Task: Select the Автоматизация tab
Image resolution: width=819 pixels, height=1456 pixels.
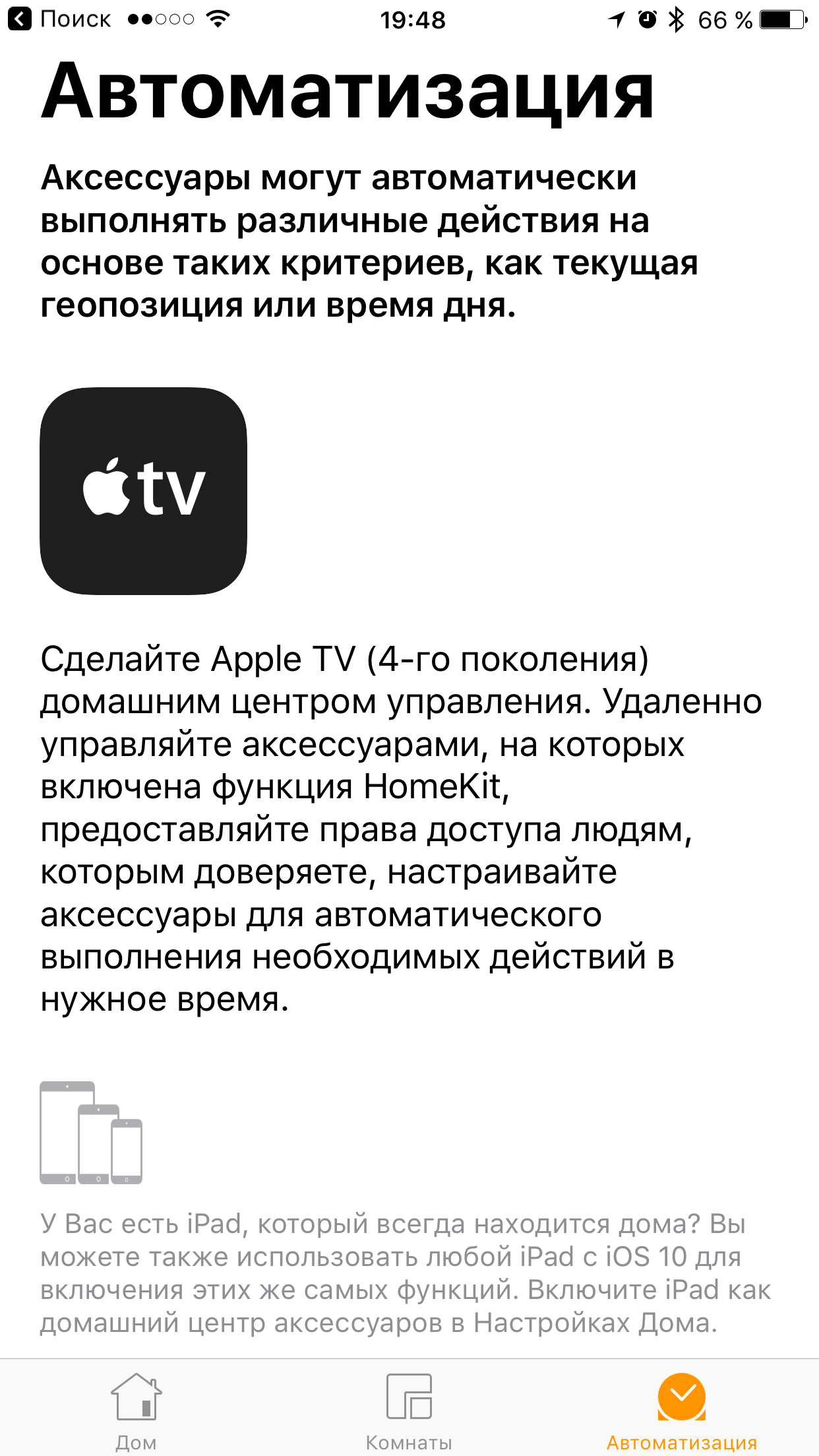Action: click(682, 1409)
